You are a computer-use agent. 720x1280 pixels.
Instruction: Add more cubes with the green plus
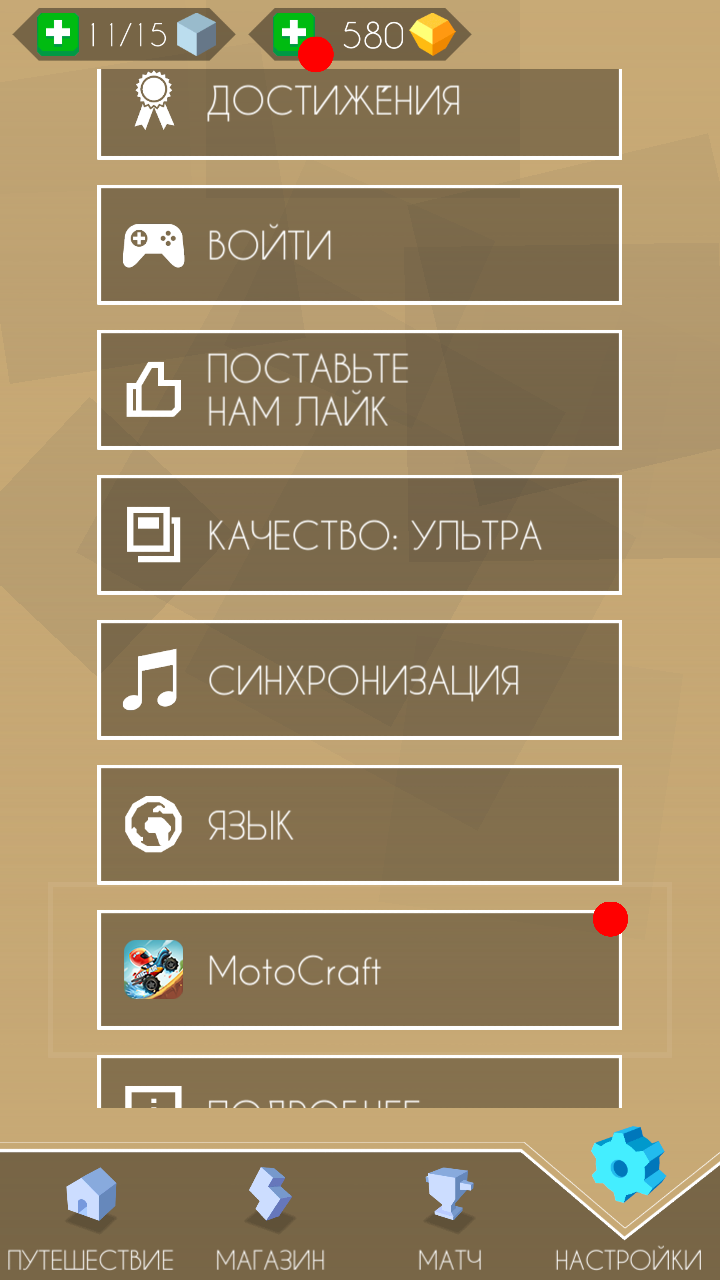click(x=58, y=35)
